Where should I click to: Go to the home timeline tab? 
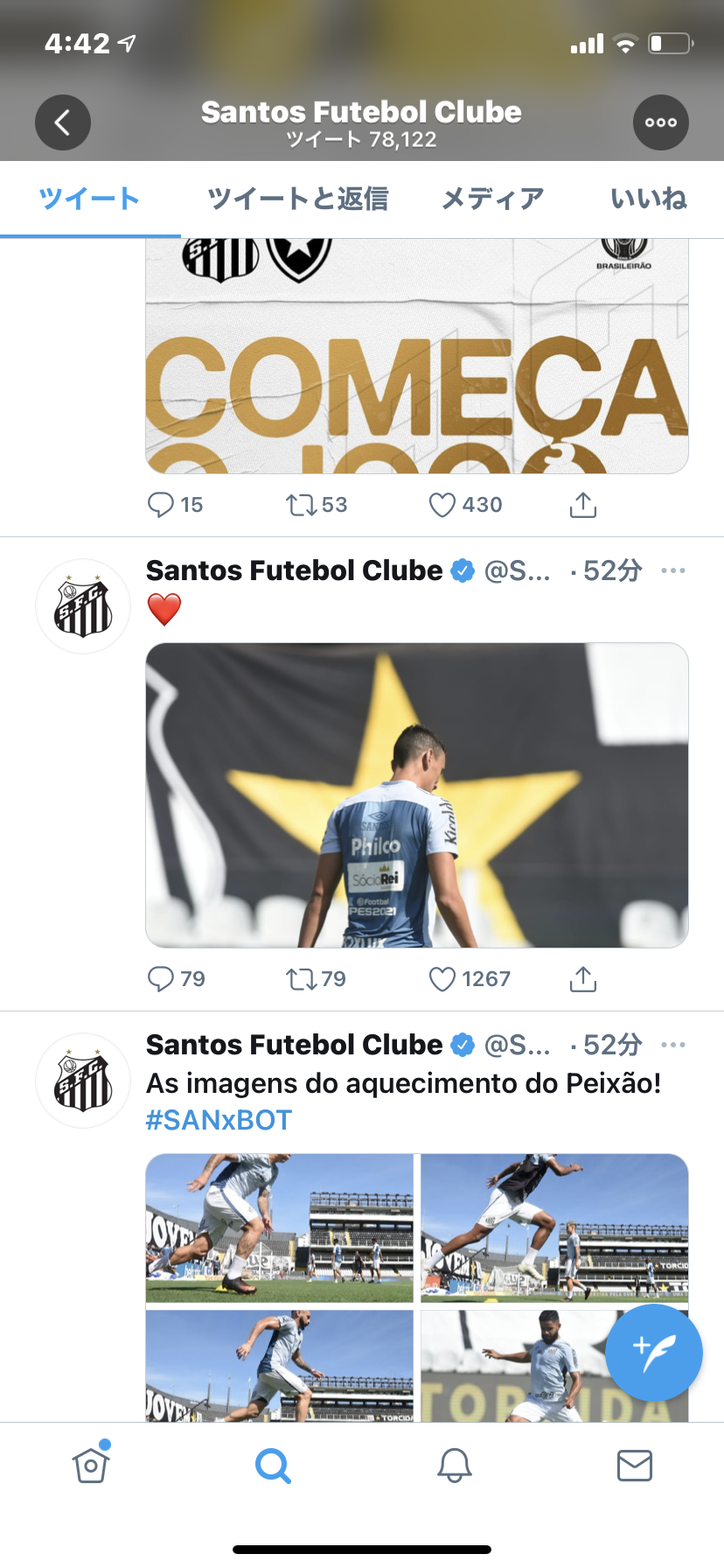tap(91, 1465)
